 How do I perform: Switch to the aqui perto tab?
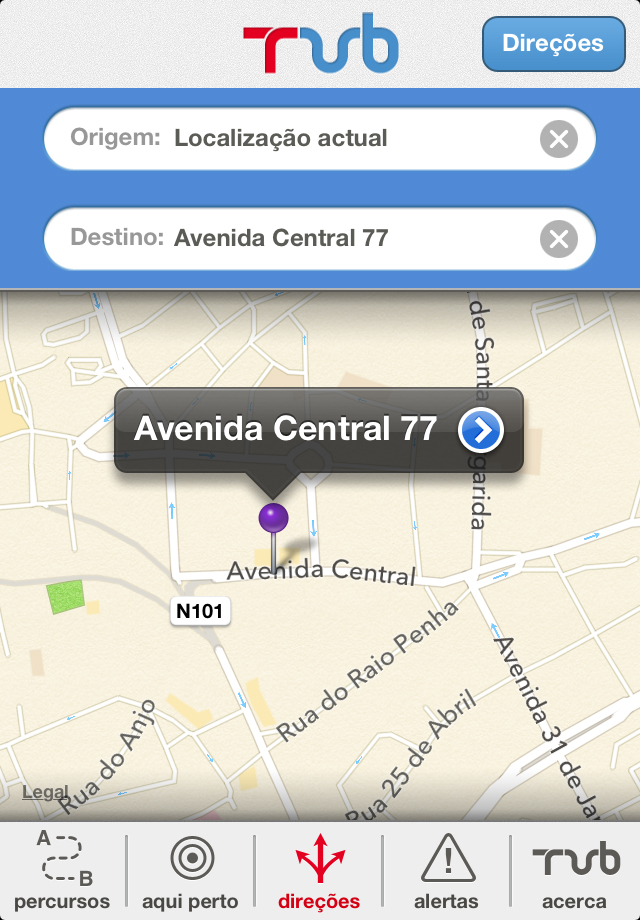[x=190, y=870]
